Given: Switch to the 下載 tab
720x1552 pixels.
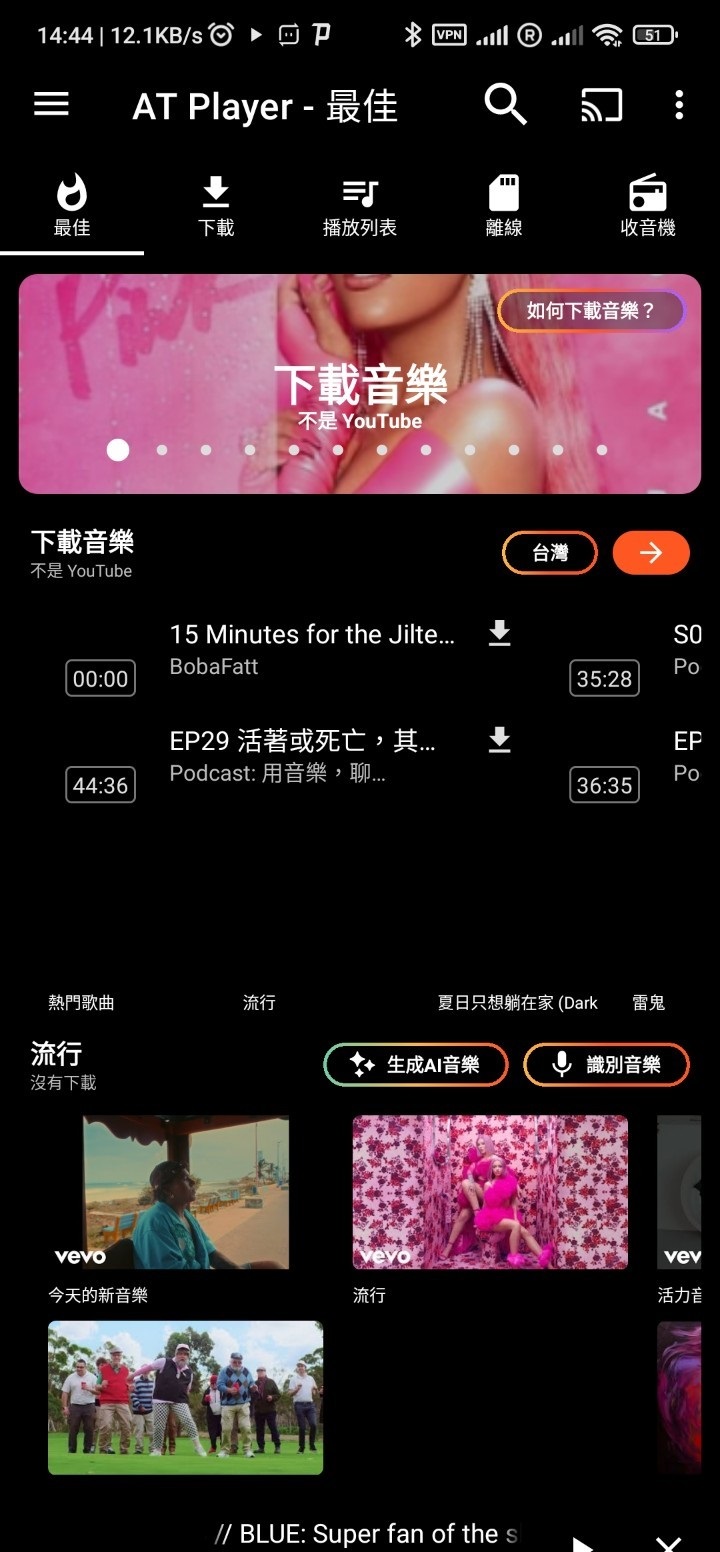Looking at the screenshot, I should point(216,207).
